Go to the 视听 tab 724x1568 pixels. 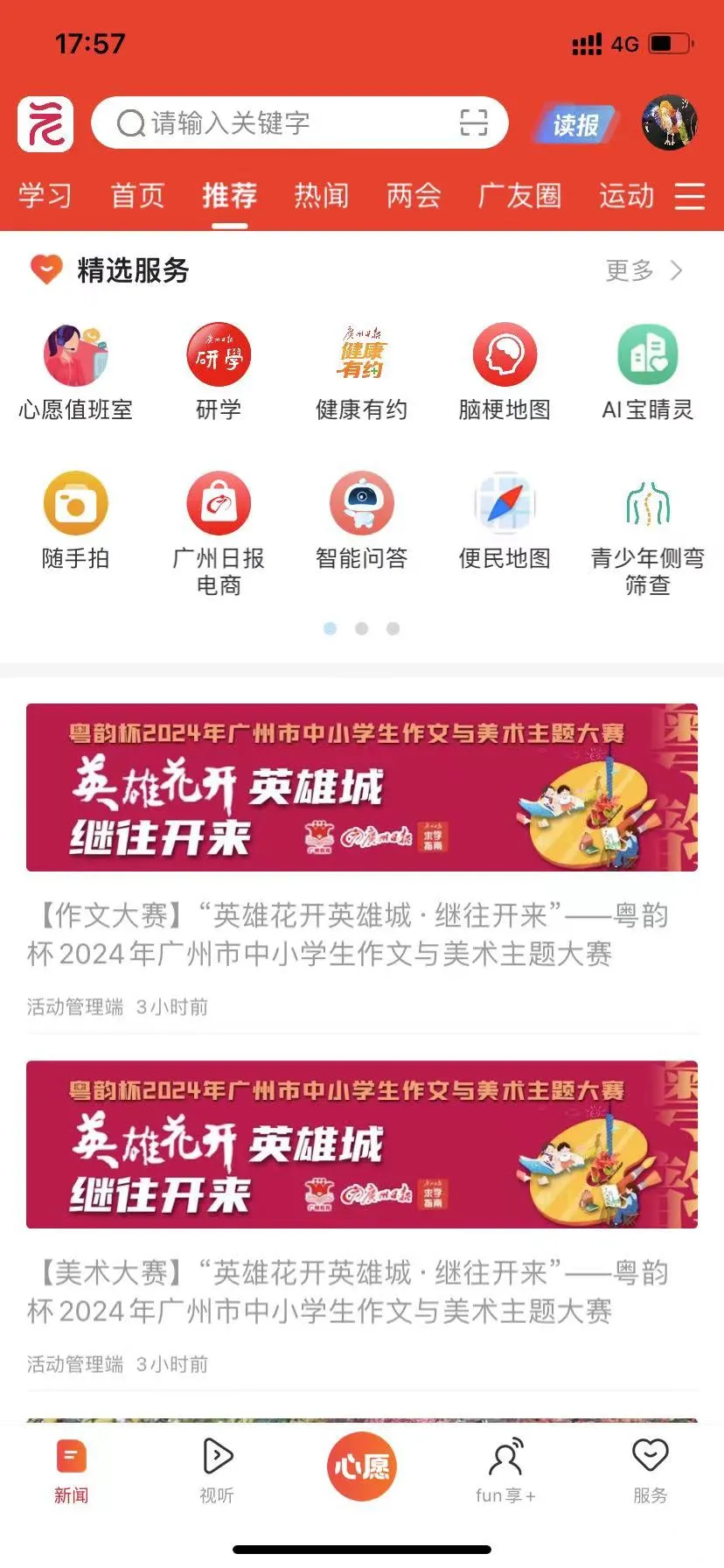coord(217,1470)
